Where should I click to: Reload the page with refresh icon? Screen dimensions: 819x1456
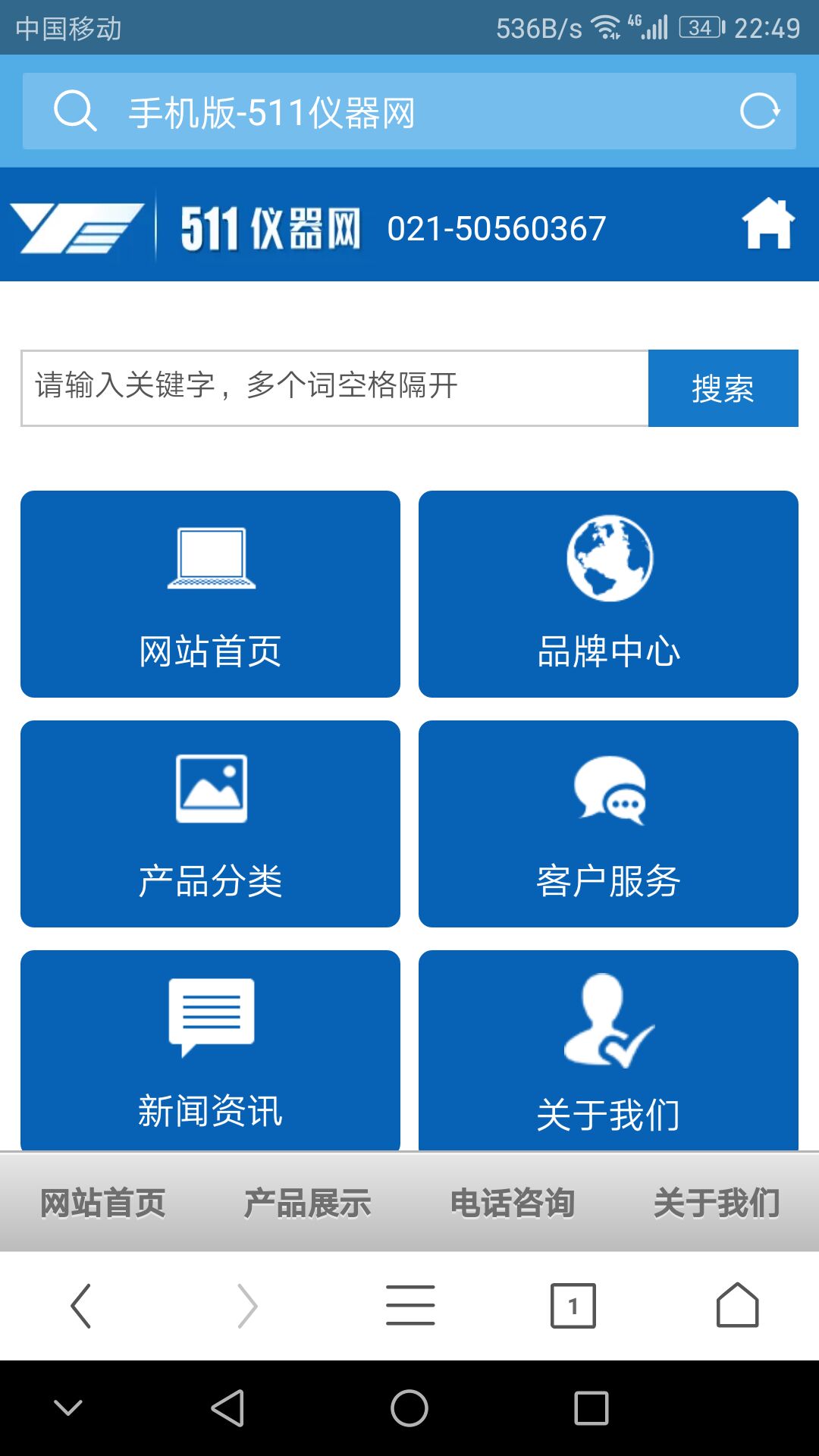(x=759, y=111)
